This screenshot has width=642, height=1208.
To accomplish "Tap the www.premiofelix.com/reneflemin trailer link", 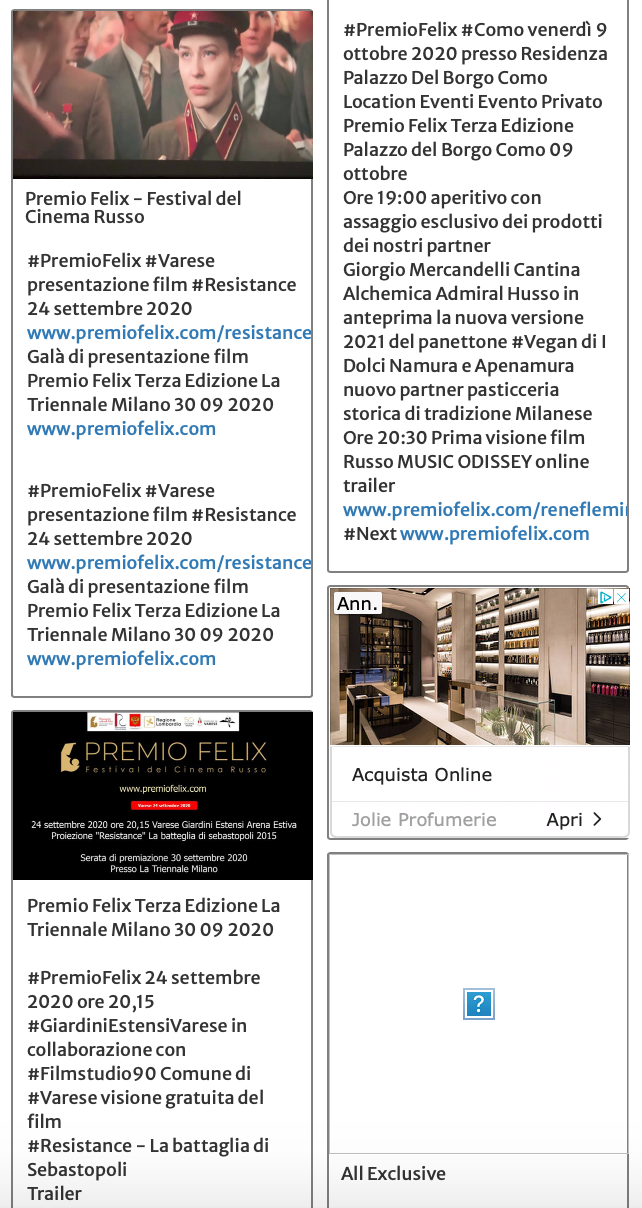I will tap(484, 510).
